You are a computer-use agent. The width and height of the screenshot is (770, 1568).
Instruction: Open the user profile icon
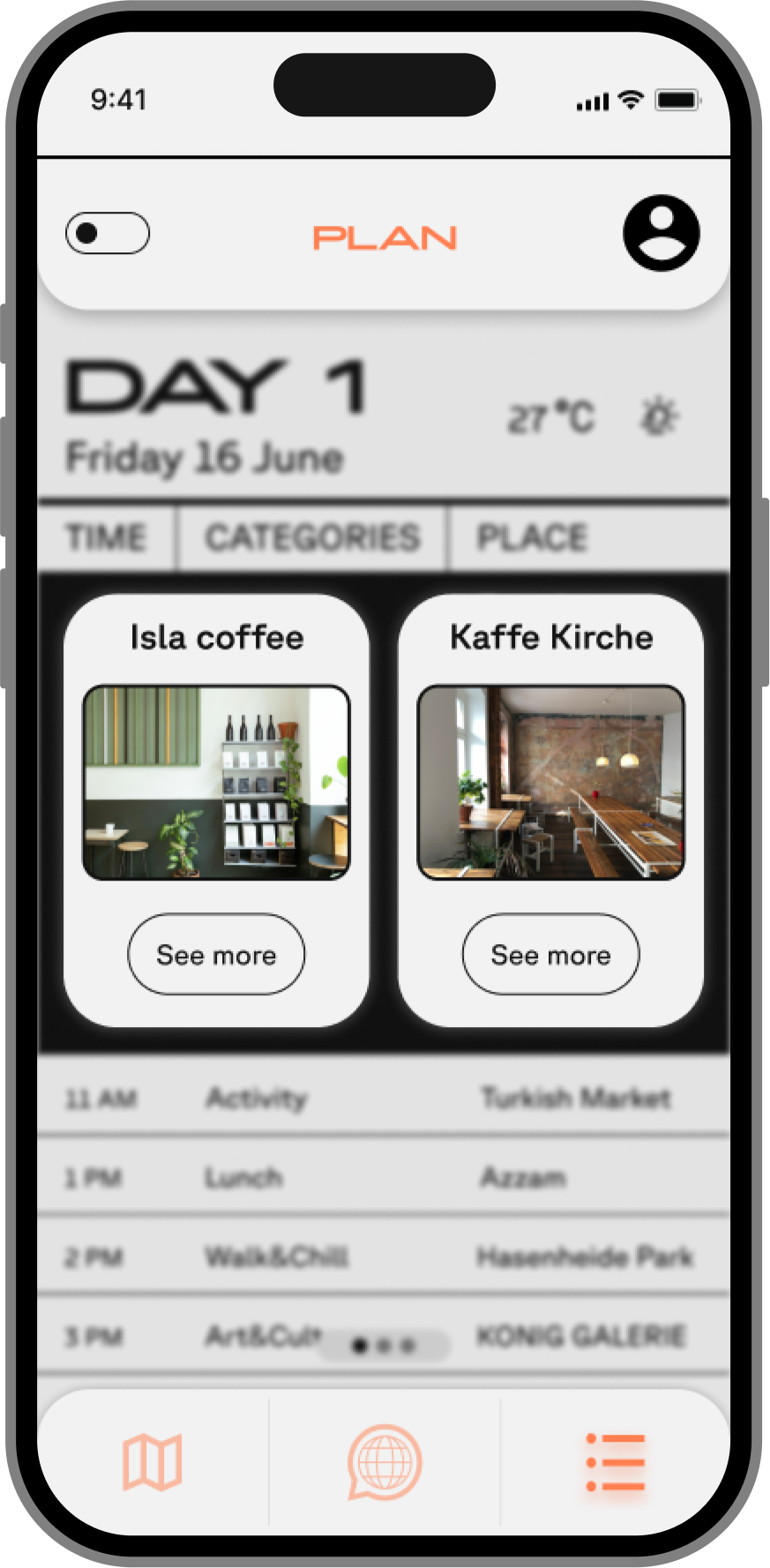[662, 233]
